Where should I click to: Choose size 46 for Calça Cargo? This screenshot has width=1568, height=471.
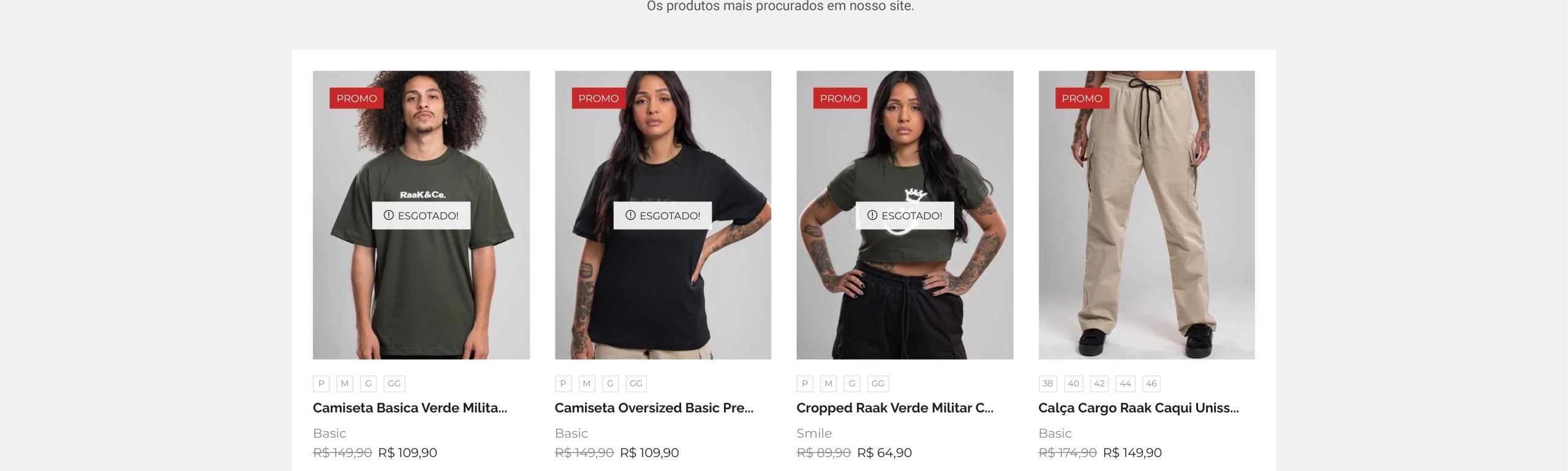(x=1151, y=383)
